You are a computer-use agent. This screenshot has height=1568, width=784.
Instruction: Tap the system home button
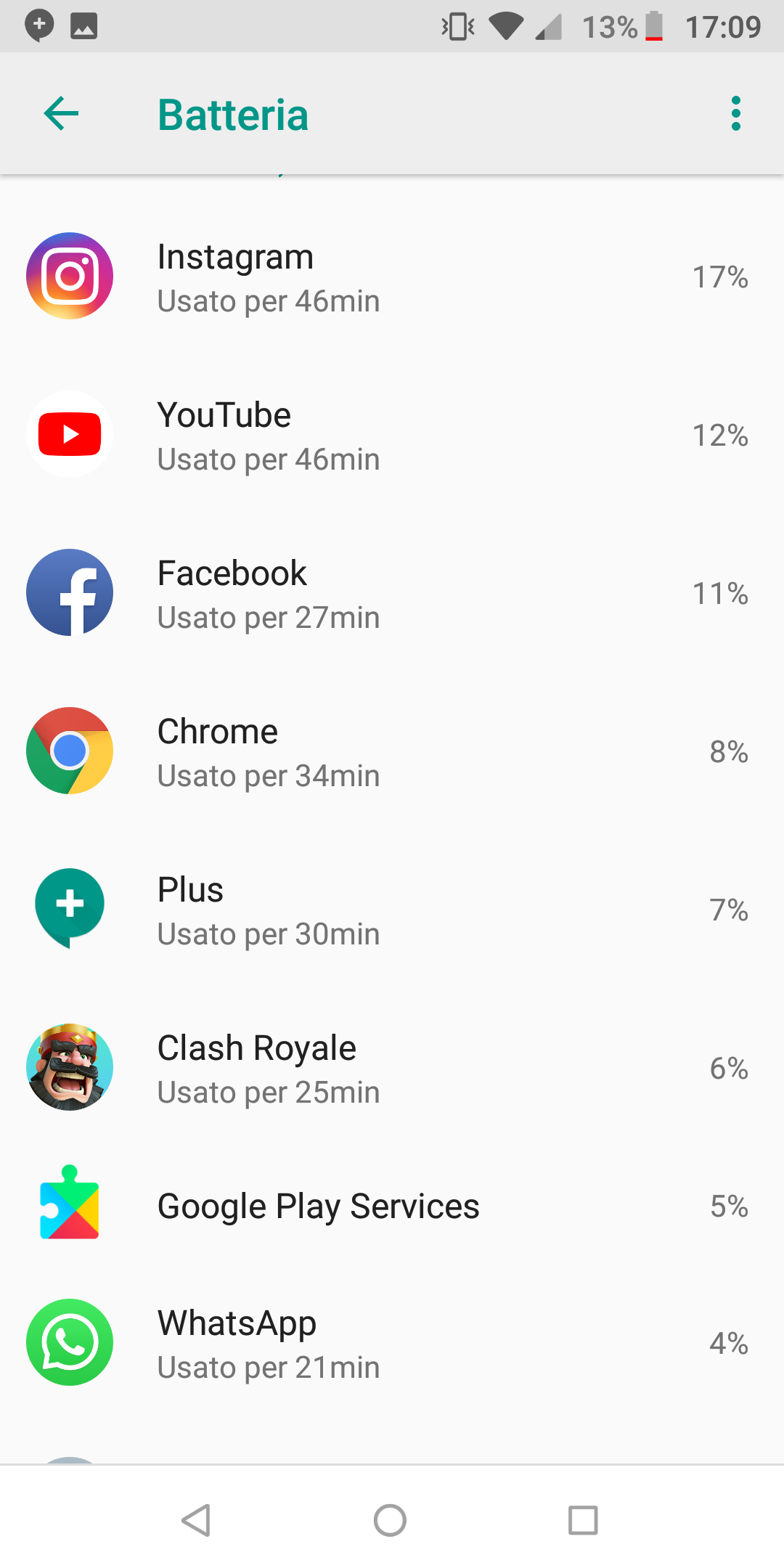click(390, 1520)
